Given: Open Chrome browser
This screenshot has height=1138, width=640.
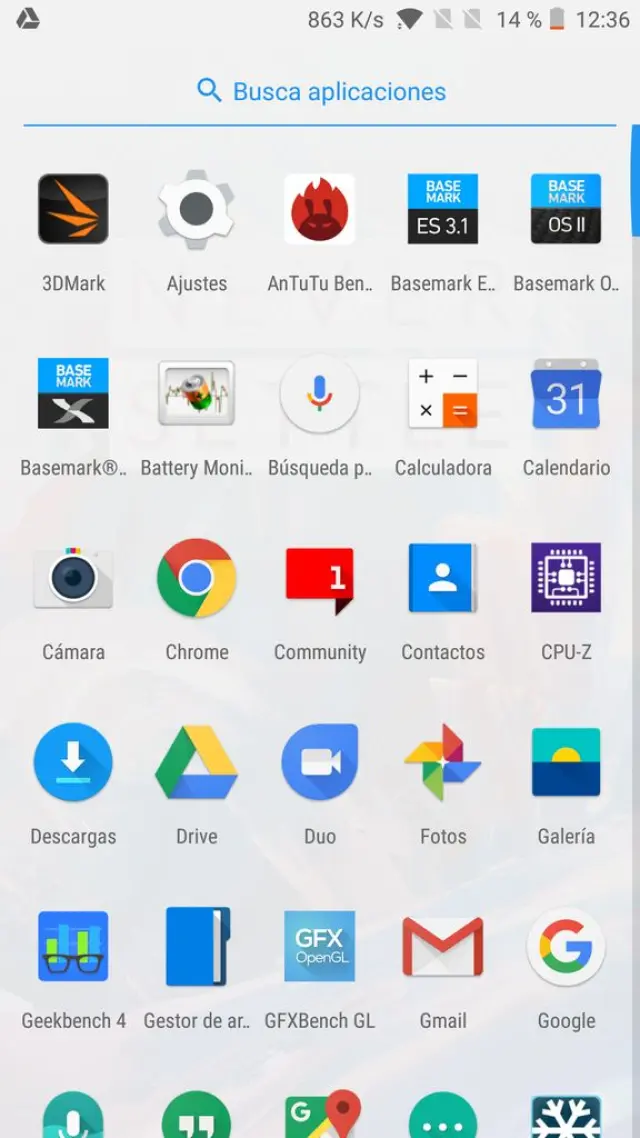Looking at the screenshot, I should [x=197, y=578].
